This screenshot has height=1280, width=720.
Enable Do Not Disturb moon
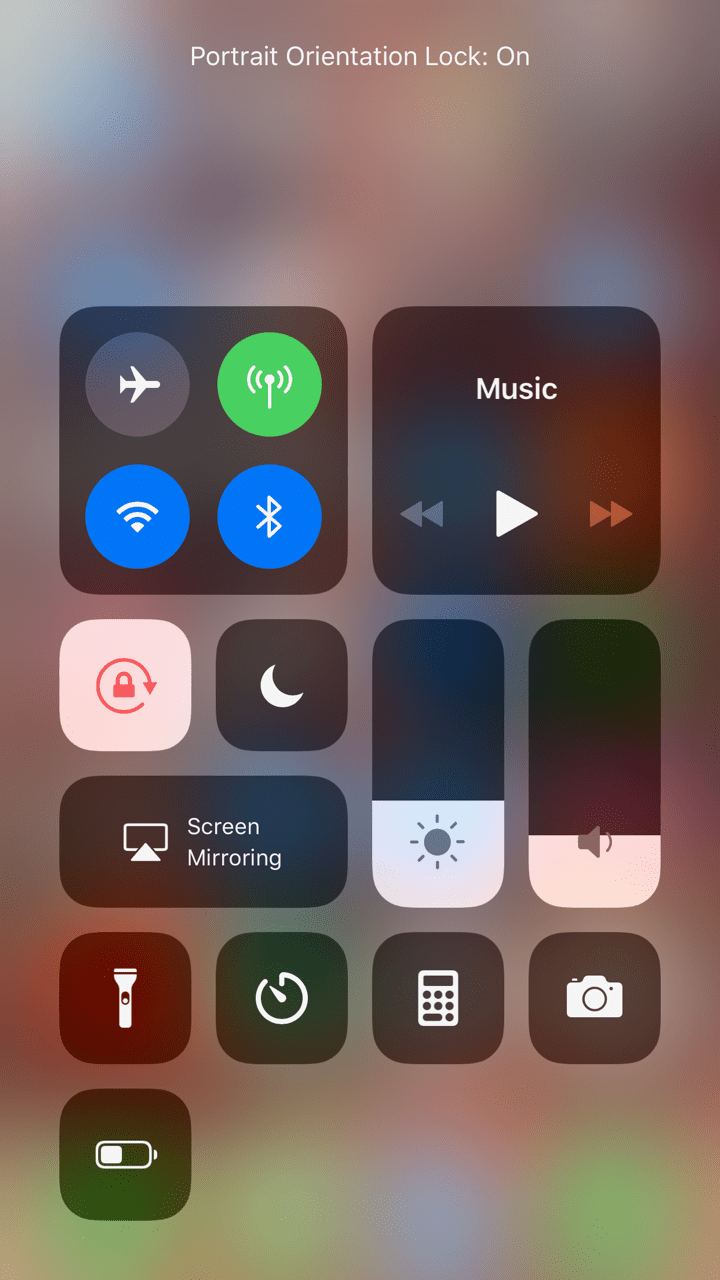pyautogui.click(x=281, y=685)
